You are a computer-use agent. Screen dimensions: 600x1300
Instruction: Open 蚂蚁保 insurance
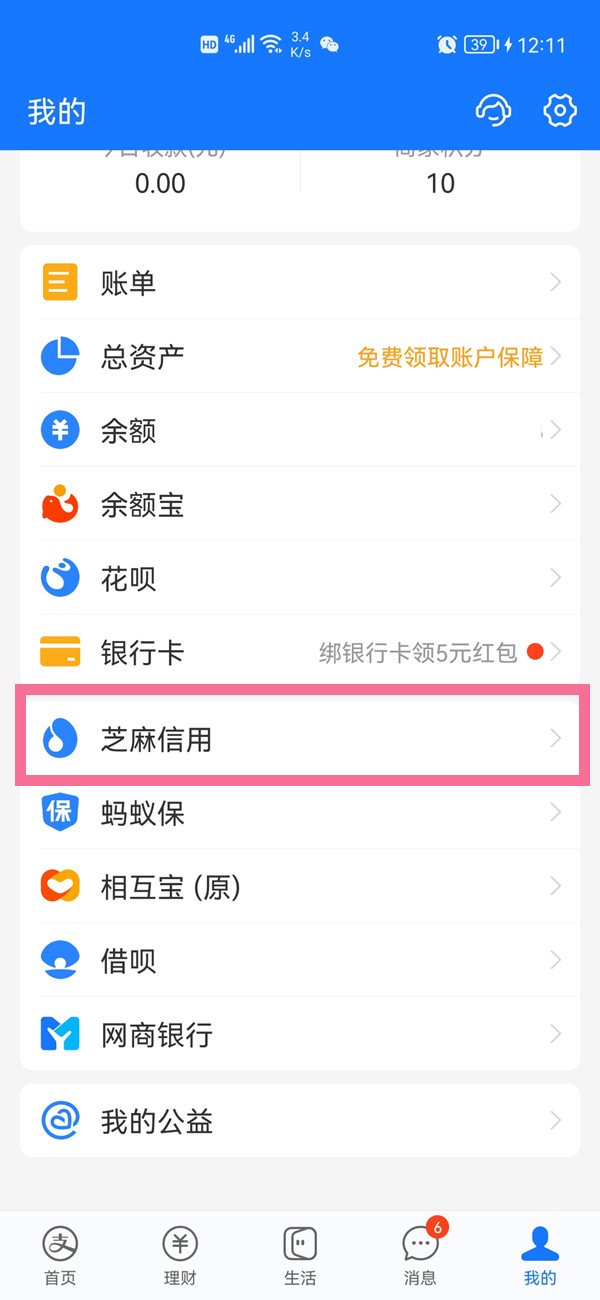click(x=300, y=813)
